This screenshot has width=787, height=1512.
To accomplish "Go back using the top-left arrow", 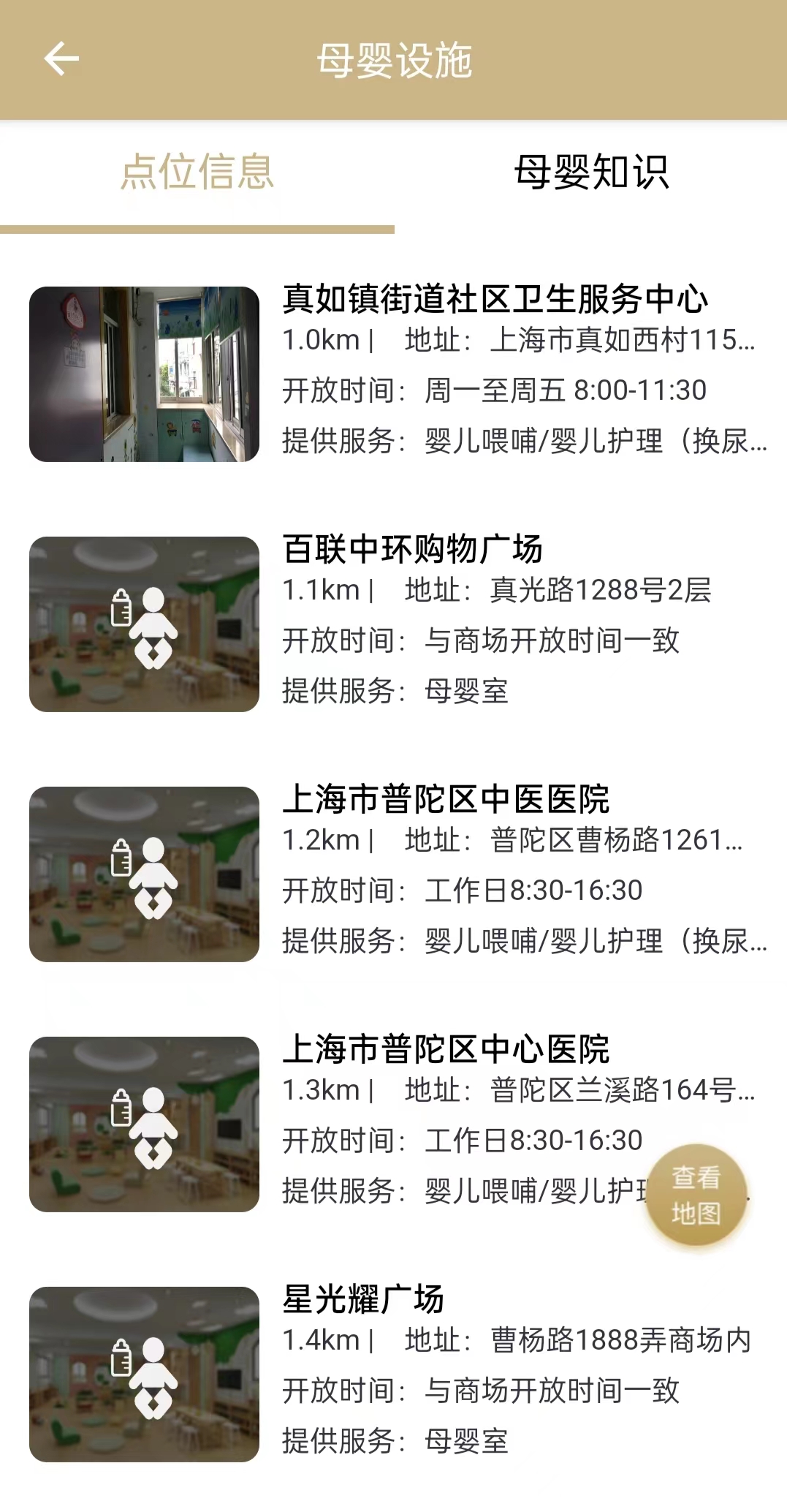I will pos(61,59).
